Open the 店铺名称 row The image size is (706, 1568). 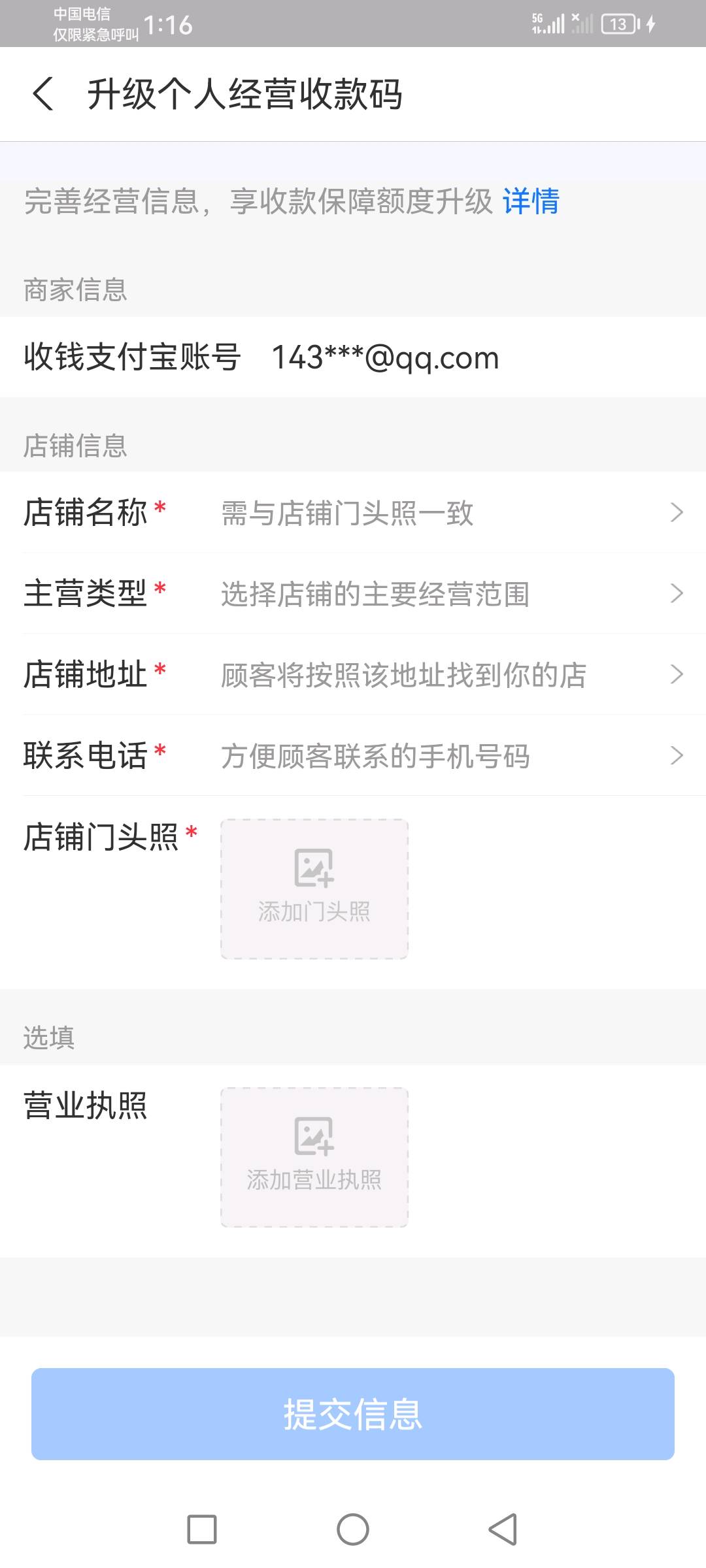(353, 512)
